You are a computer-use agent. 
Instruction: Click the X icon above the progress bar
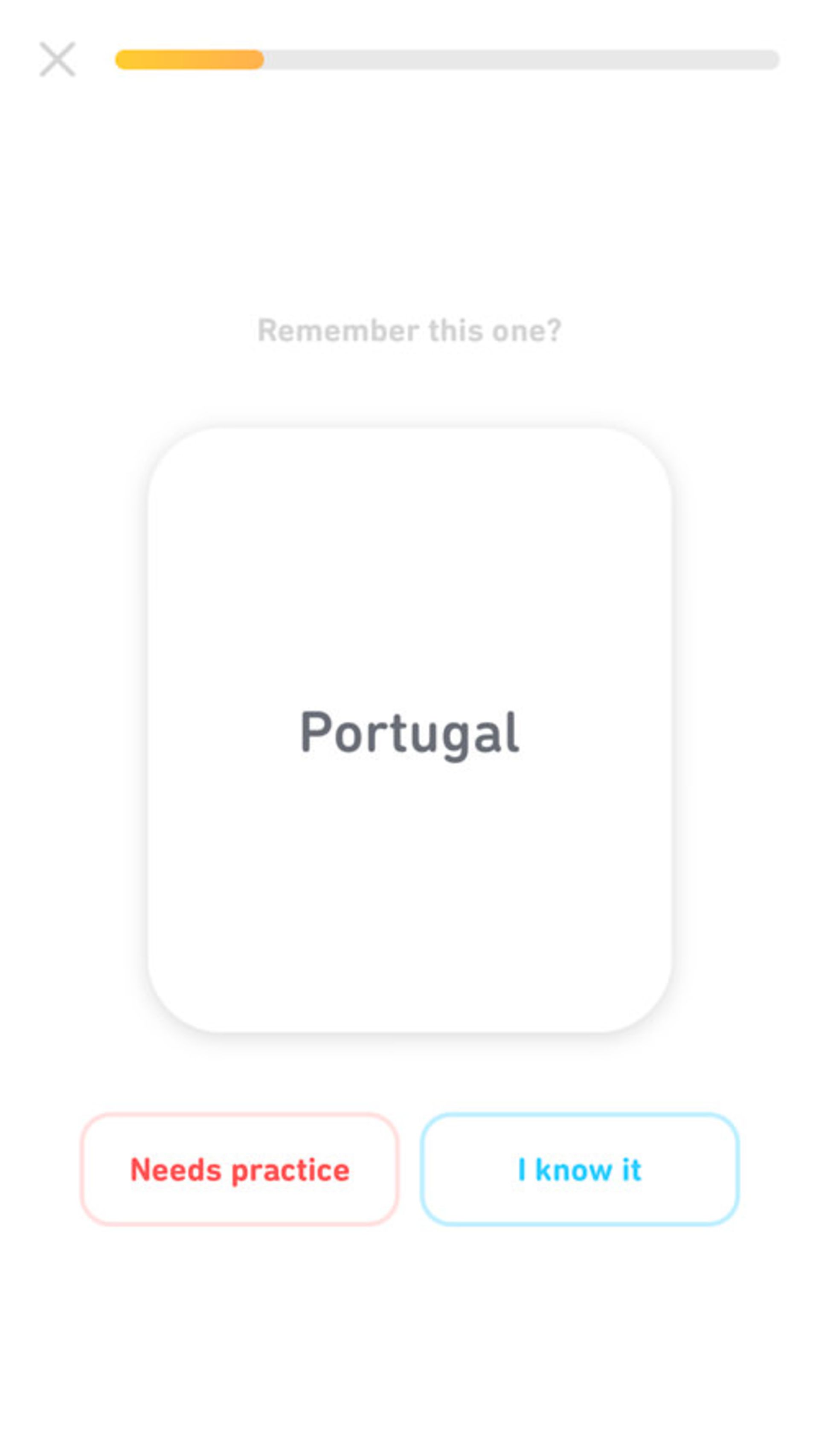[58, 59]
